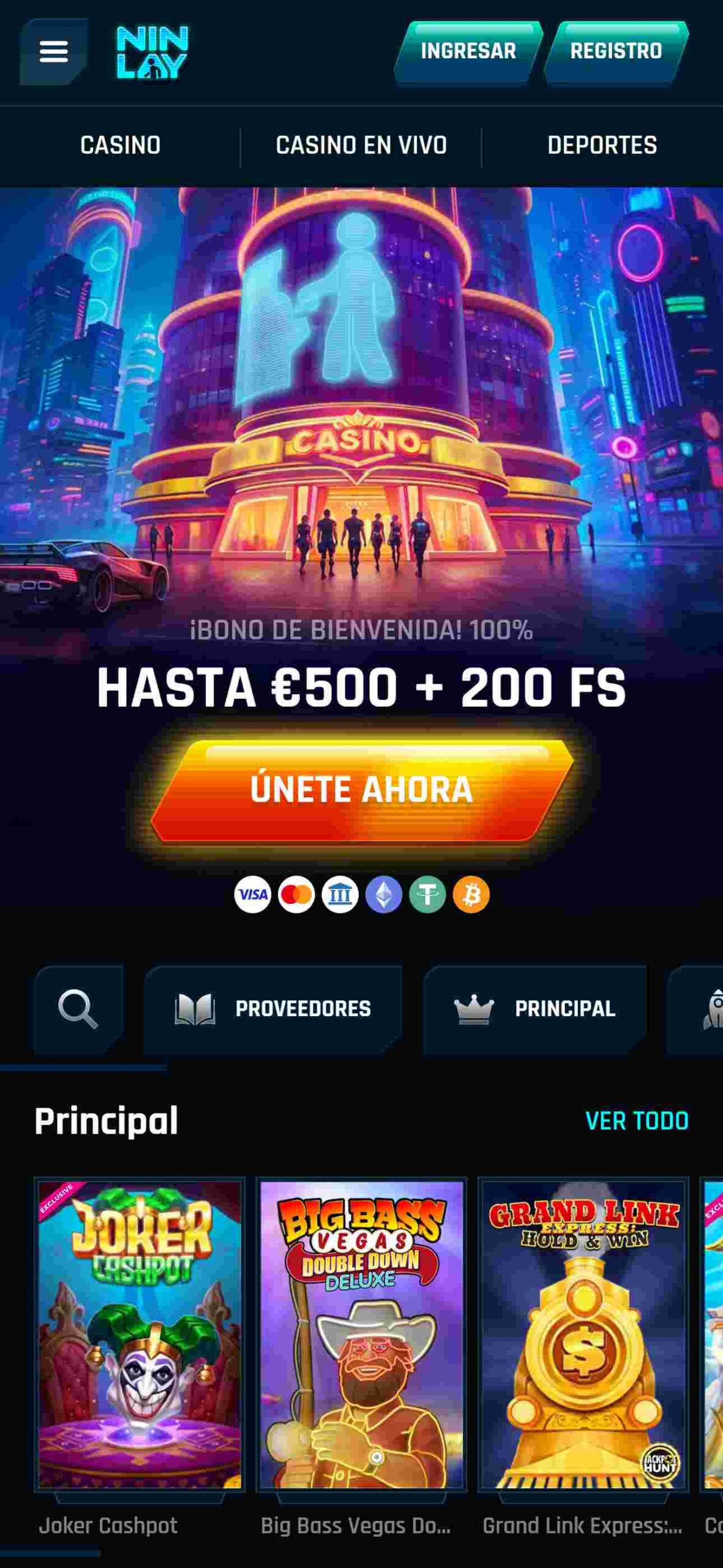Viewport: 723px width, 1568px height.
Task: Switch to the CASINO tab
Action: (120, 146)
